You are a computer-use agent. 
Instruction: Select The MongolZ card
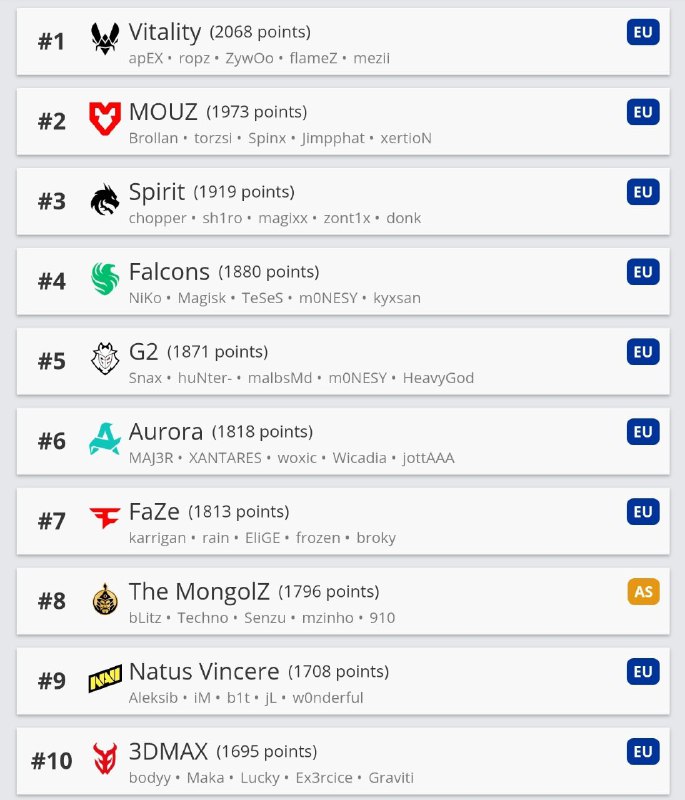click(342, 601)
